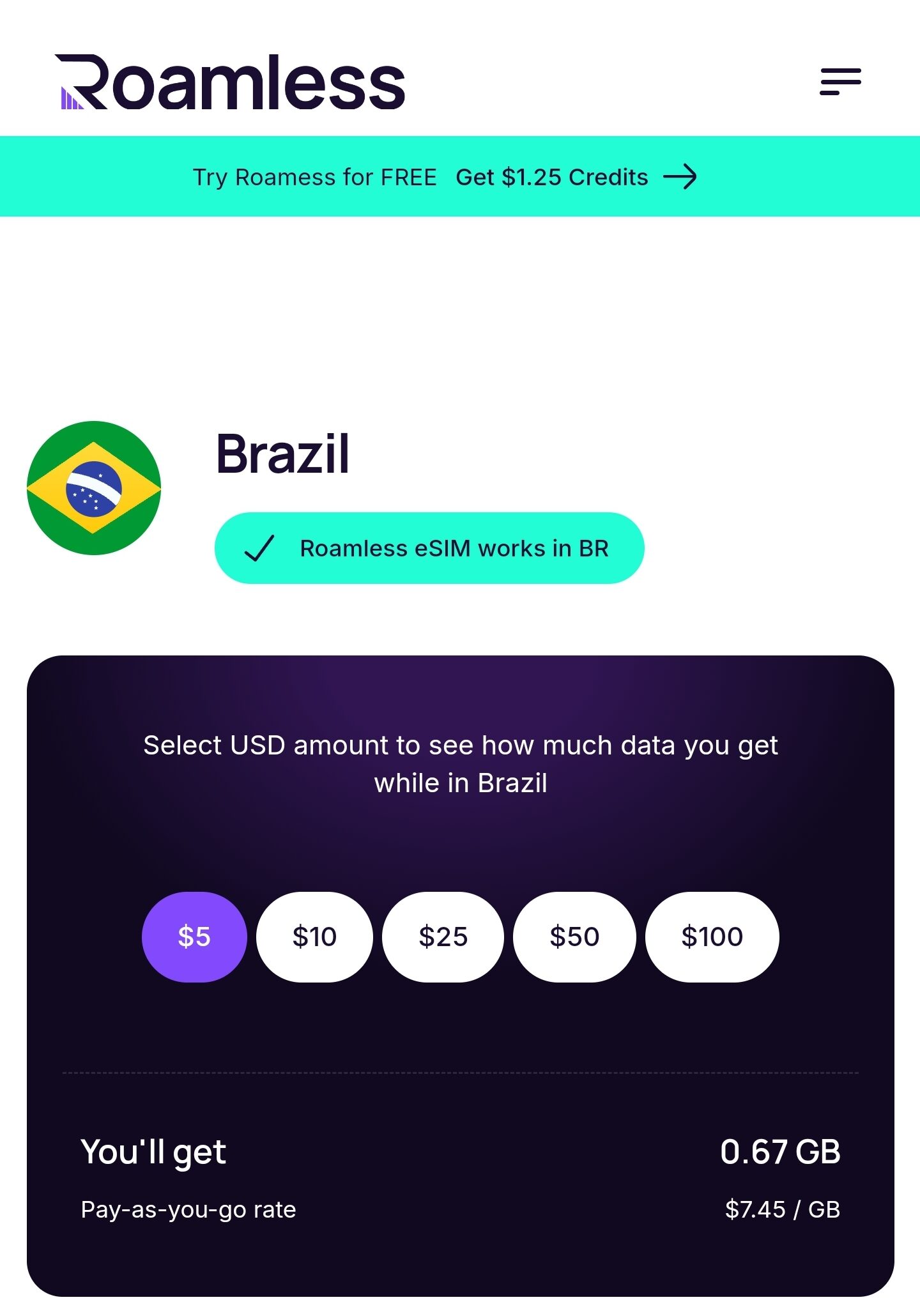This screenshot has height=1316, width=920.
Task: Select the $50 amount chip
Action: pyautogui.click(x=574, y=937)
